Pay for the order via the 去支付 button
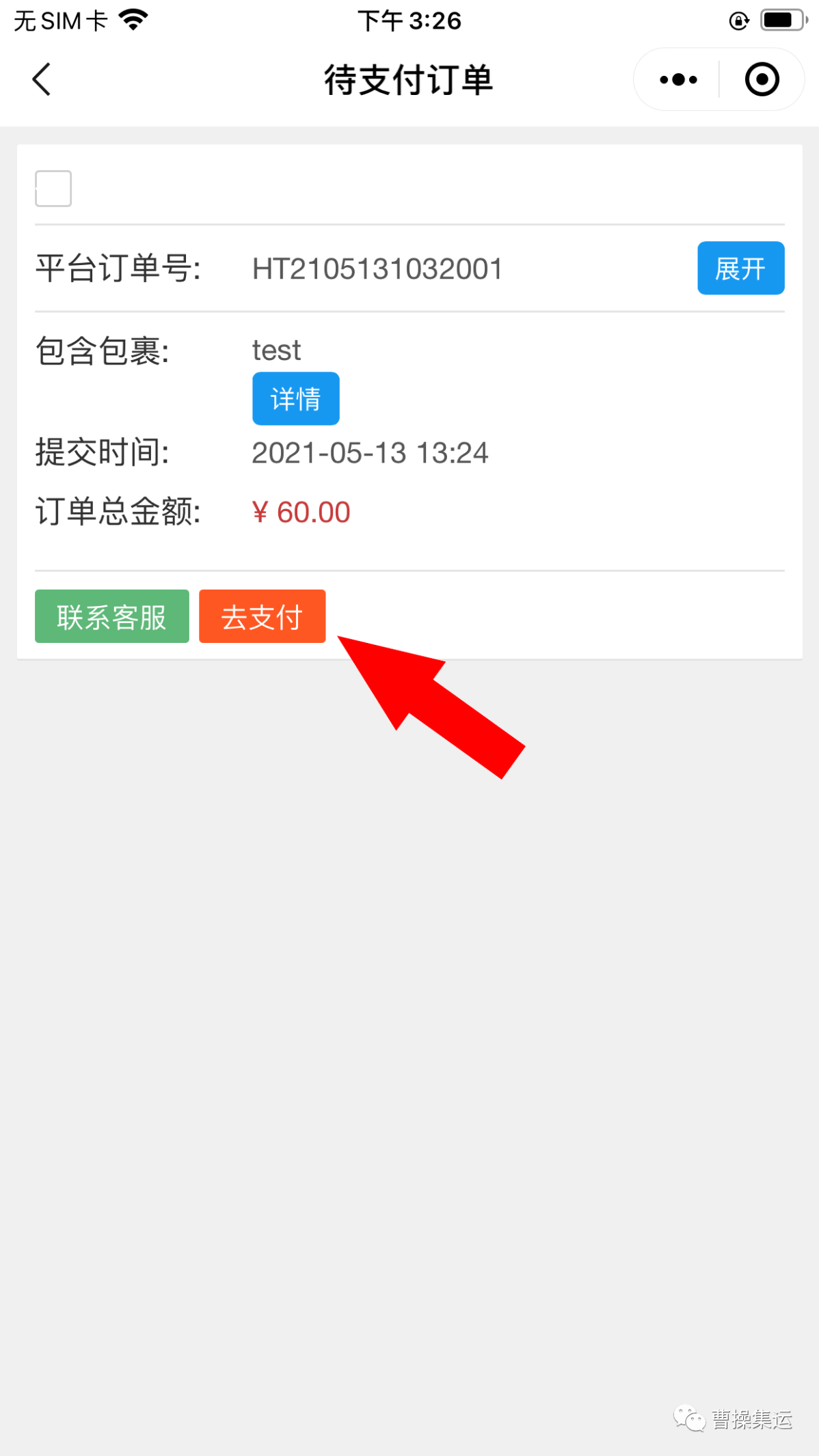This screenshot has width=819, height=1456. 262,616
